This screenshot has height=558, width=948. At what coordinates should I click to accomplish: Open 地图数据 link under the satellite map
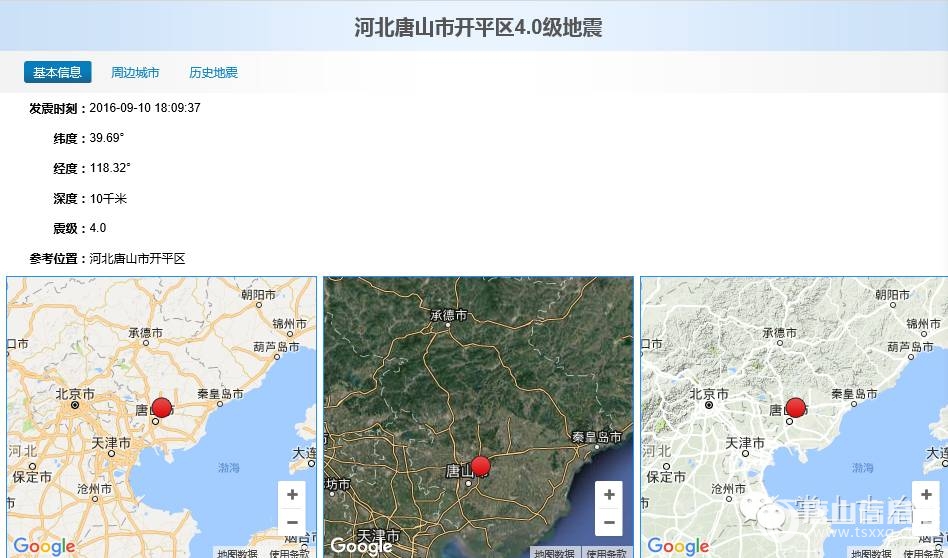tap(554, 553)
